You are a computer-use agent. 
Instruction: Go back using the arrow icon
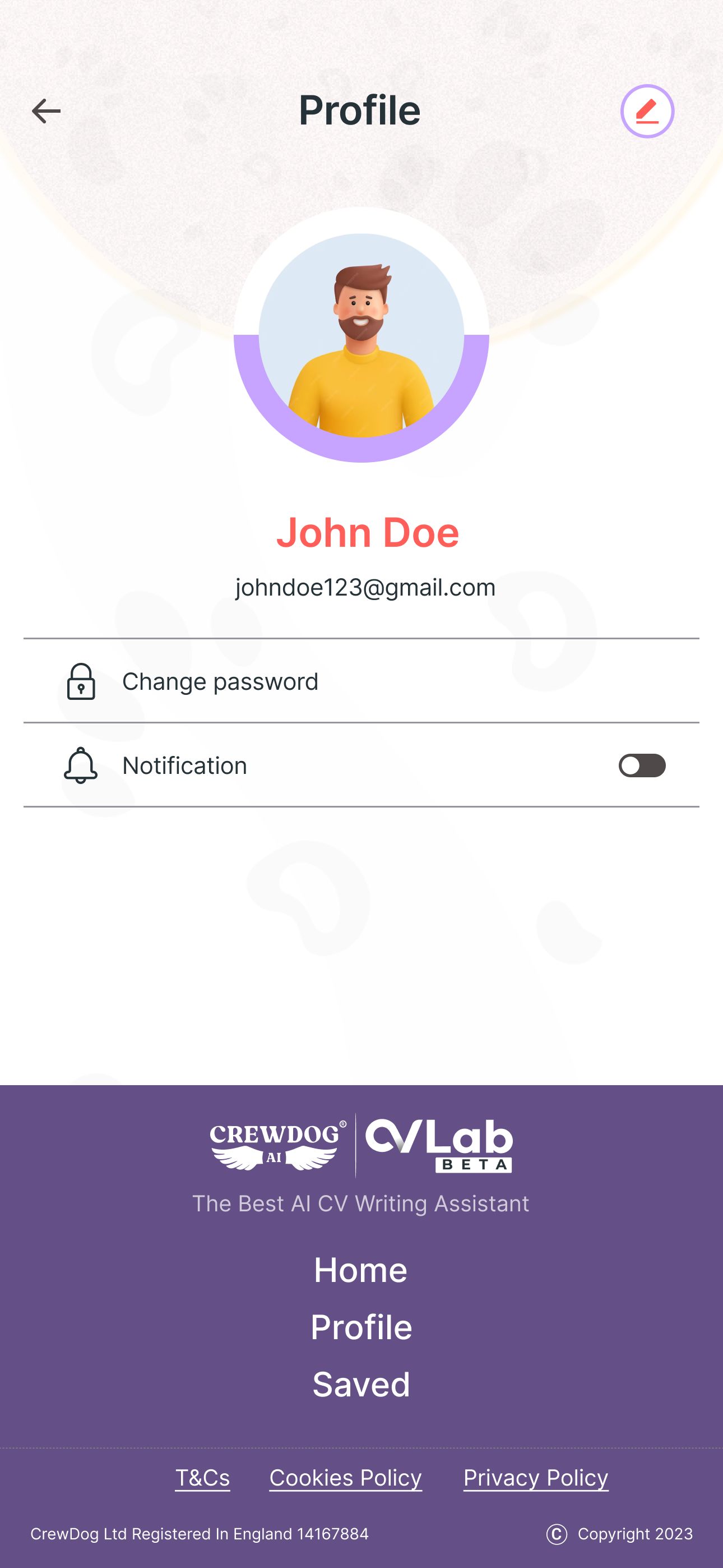point(47,112)
